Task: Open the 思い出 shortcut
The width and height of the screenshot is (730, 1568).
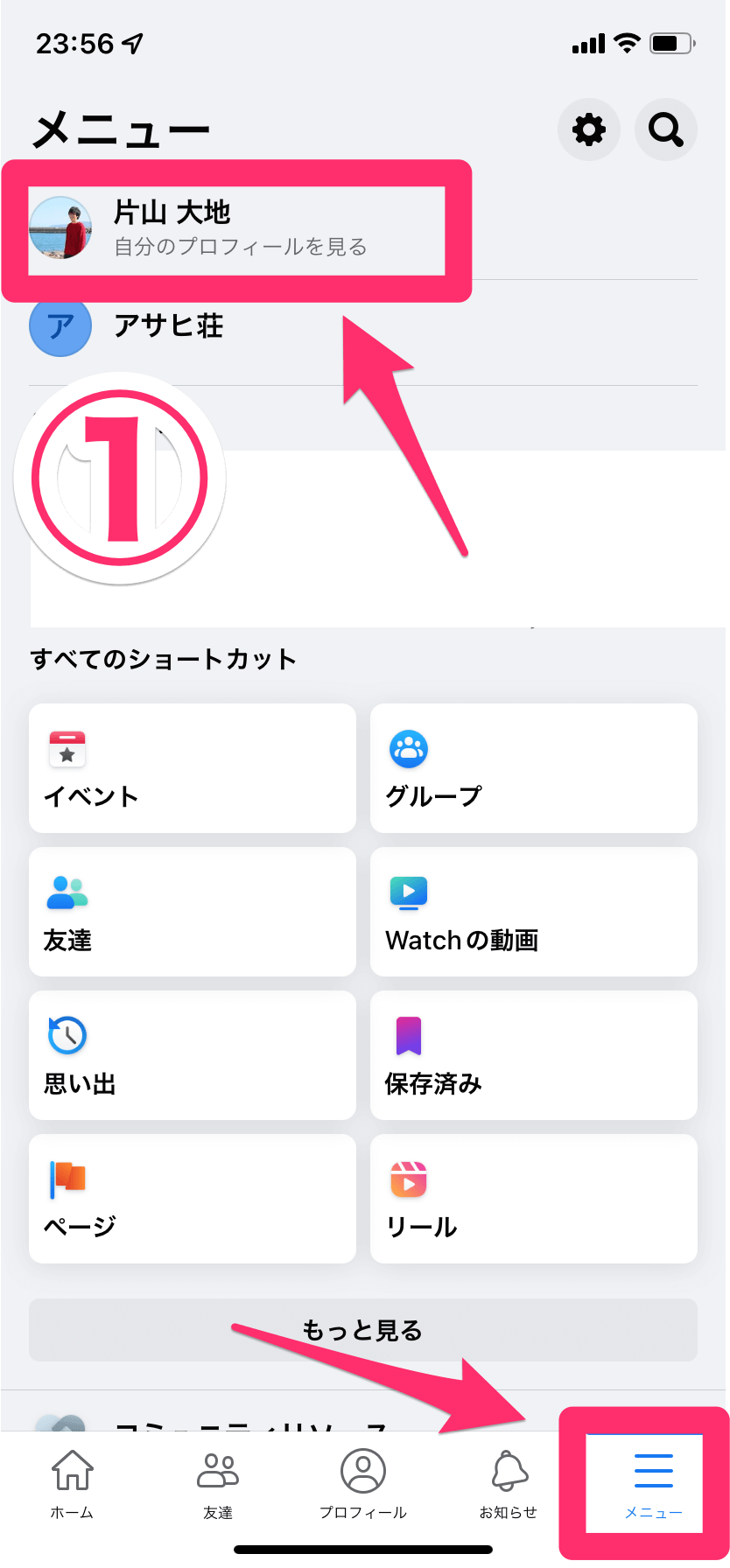Action: 193,1055
